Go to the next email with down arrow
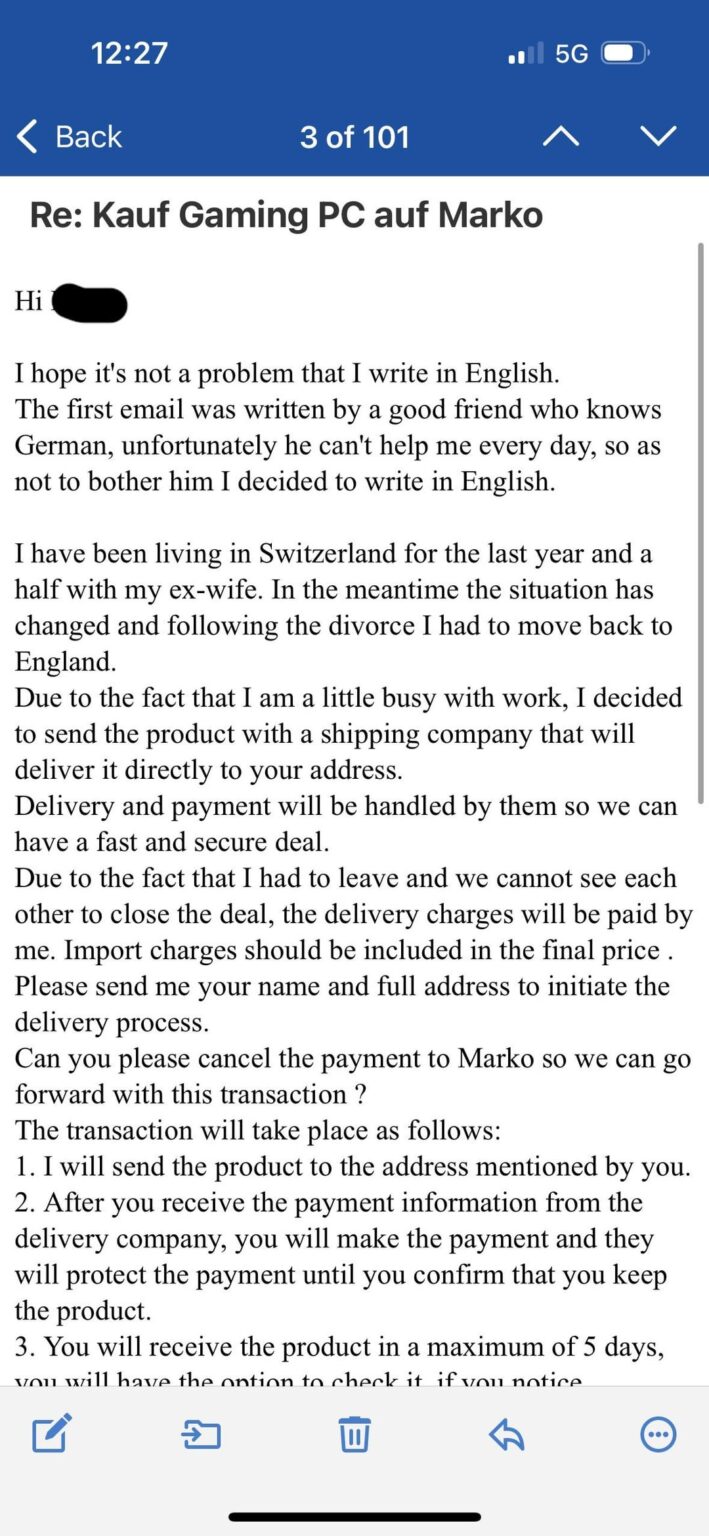709x1536 pixels. click(x=658, y=136)
